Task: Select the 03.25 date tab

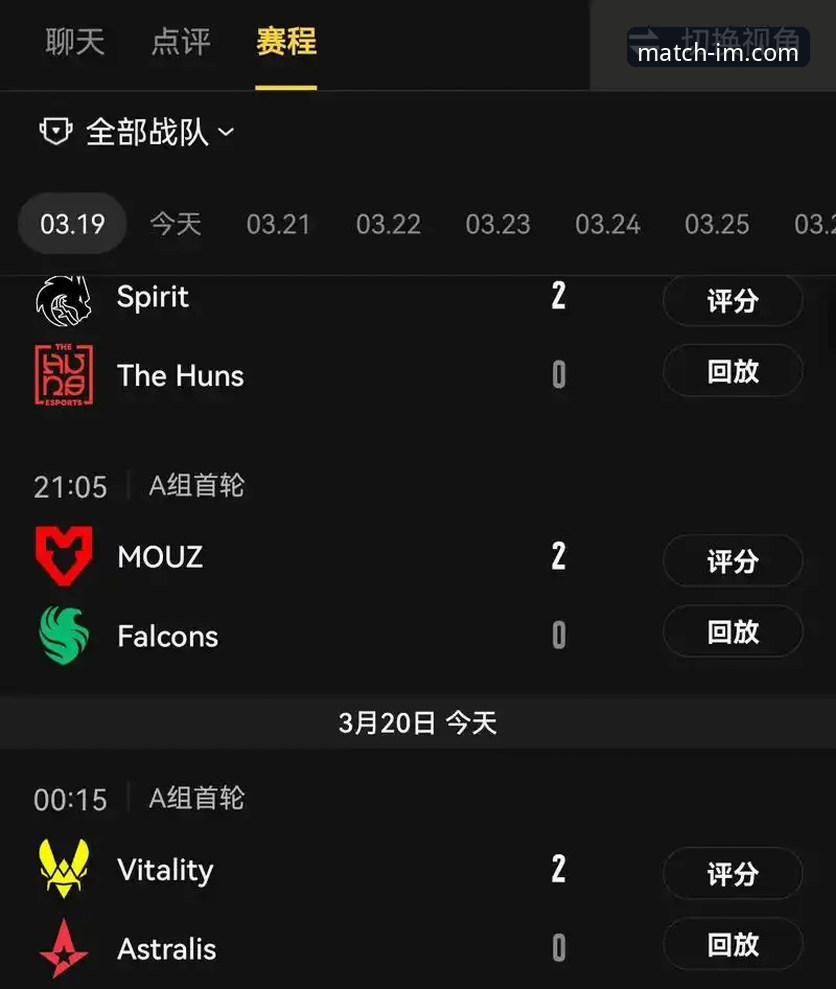Action: tap(717, 224)
